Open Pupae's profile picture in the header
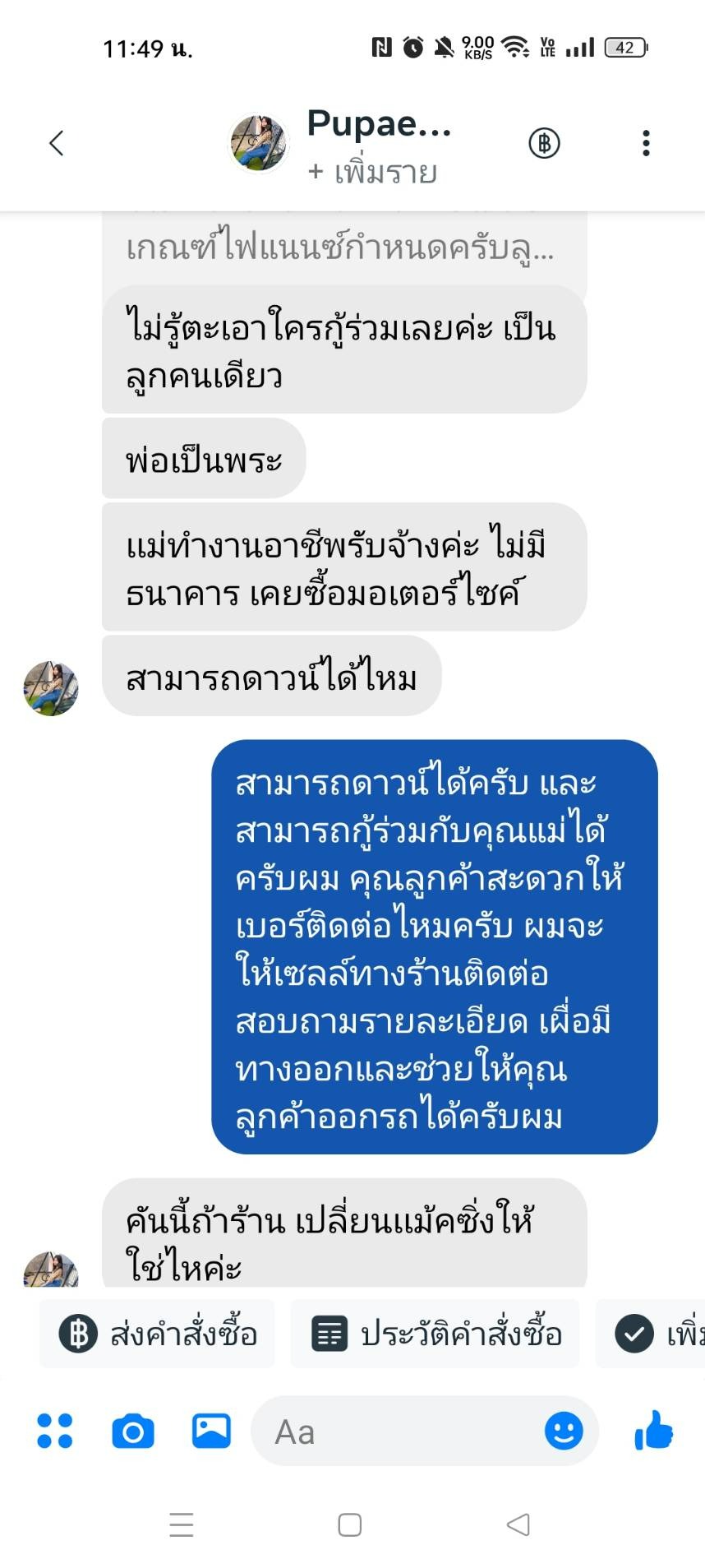Viewport: 705px width, 1568px height. [x=258, y=143]
